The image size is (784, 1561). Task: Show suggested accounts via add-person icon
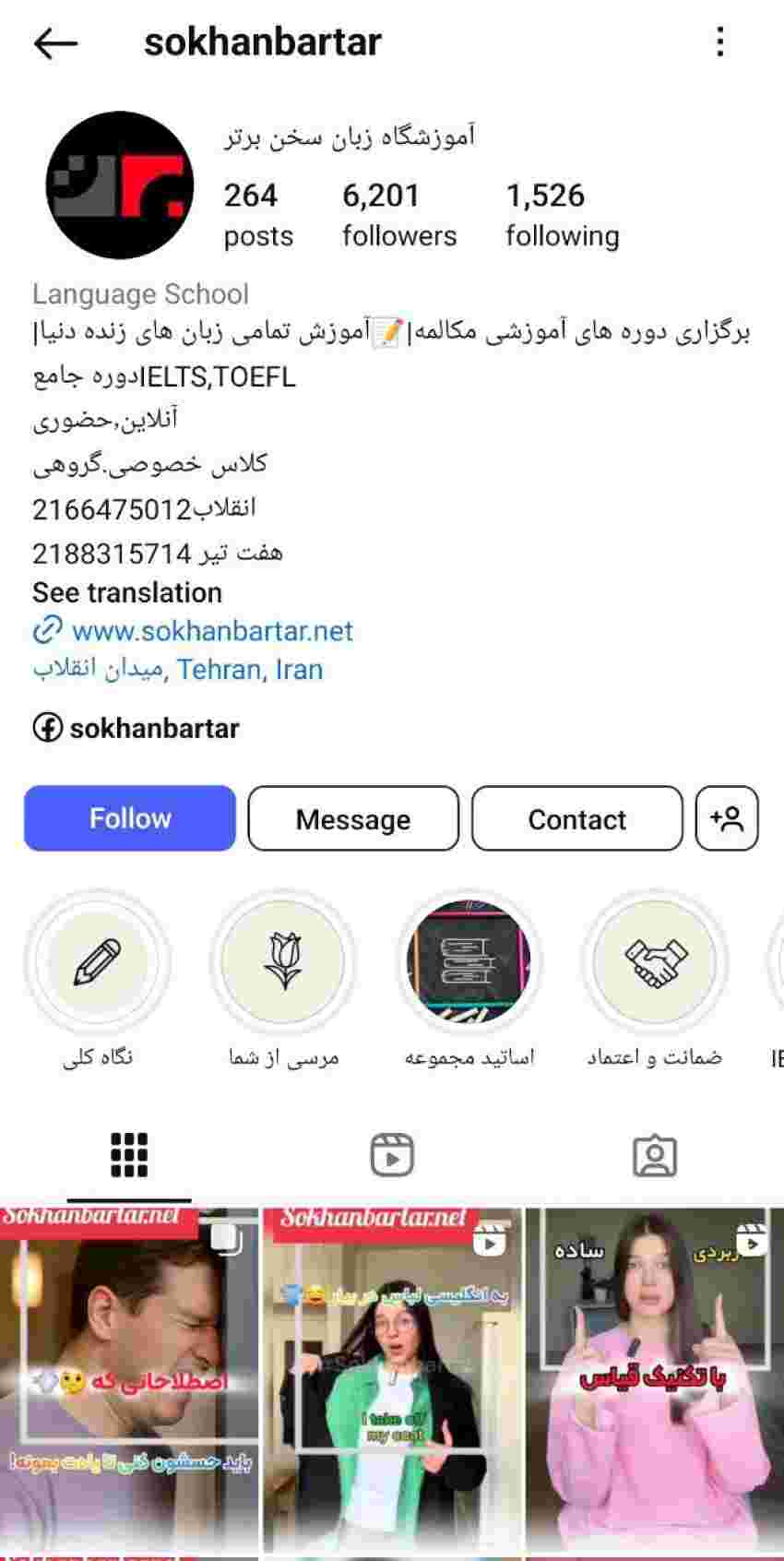tap(727, 818)
